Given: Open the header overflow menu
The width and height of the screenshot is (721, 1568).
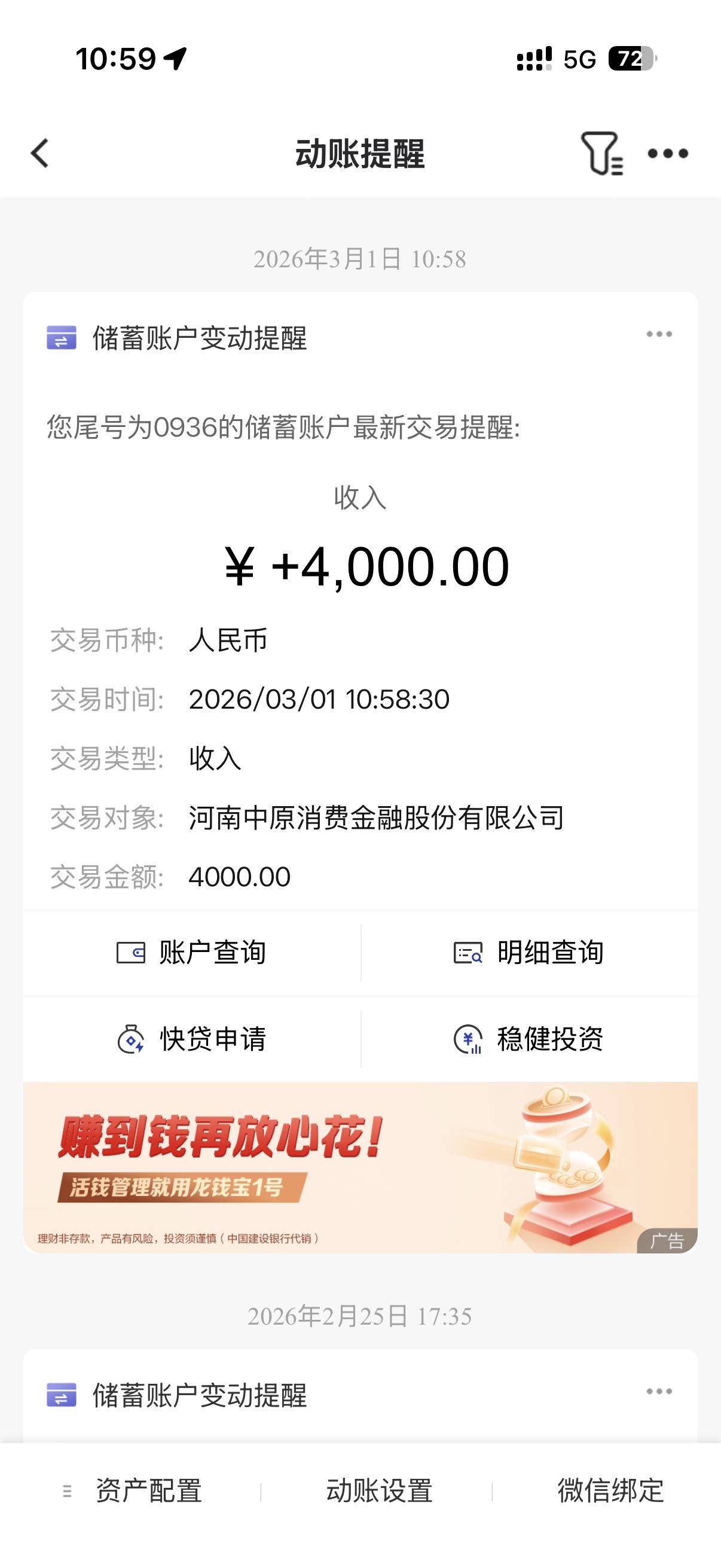Looking at the screenshot, I should (667, 153).
